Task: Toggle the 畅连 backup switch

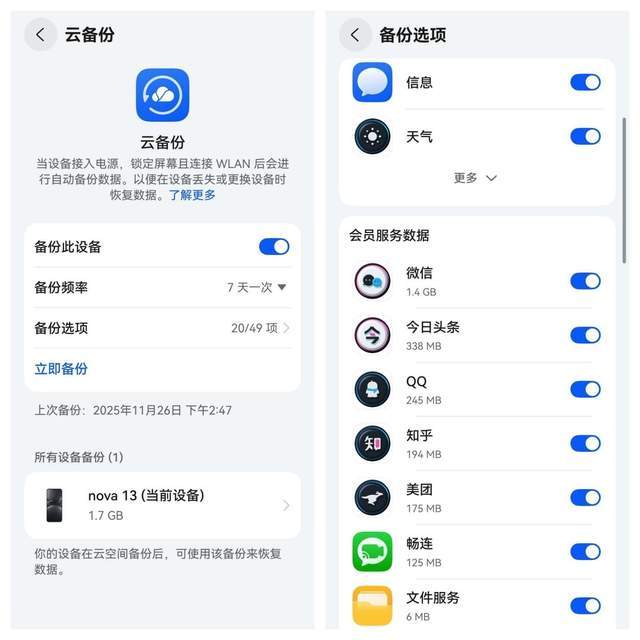Action: [585, 551]
